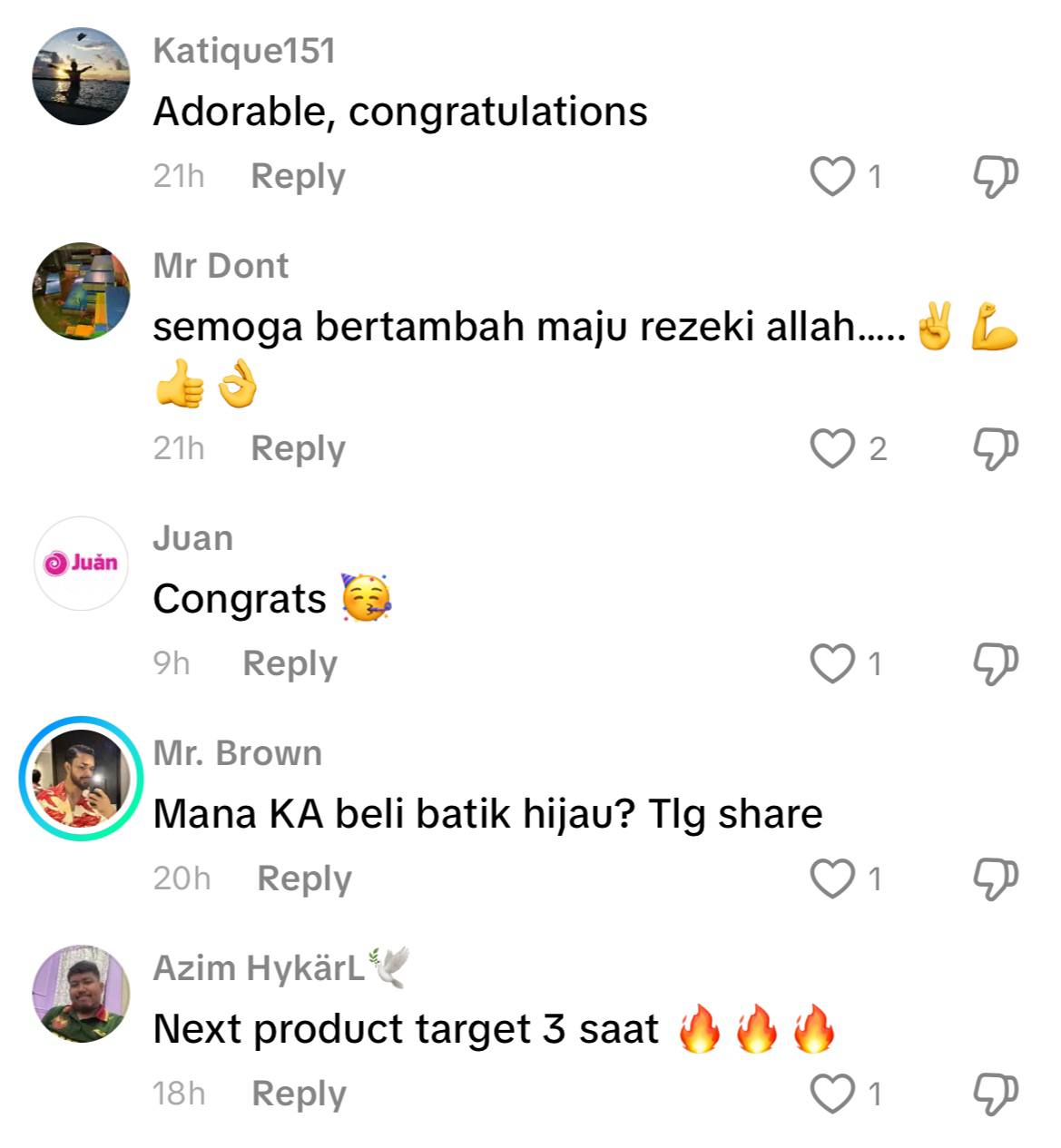
Task: View Mr Dont's profile picture
Action: tap(82, 291)
